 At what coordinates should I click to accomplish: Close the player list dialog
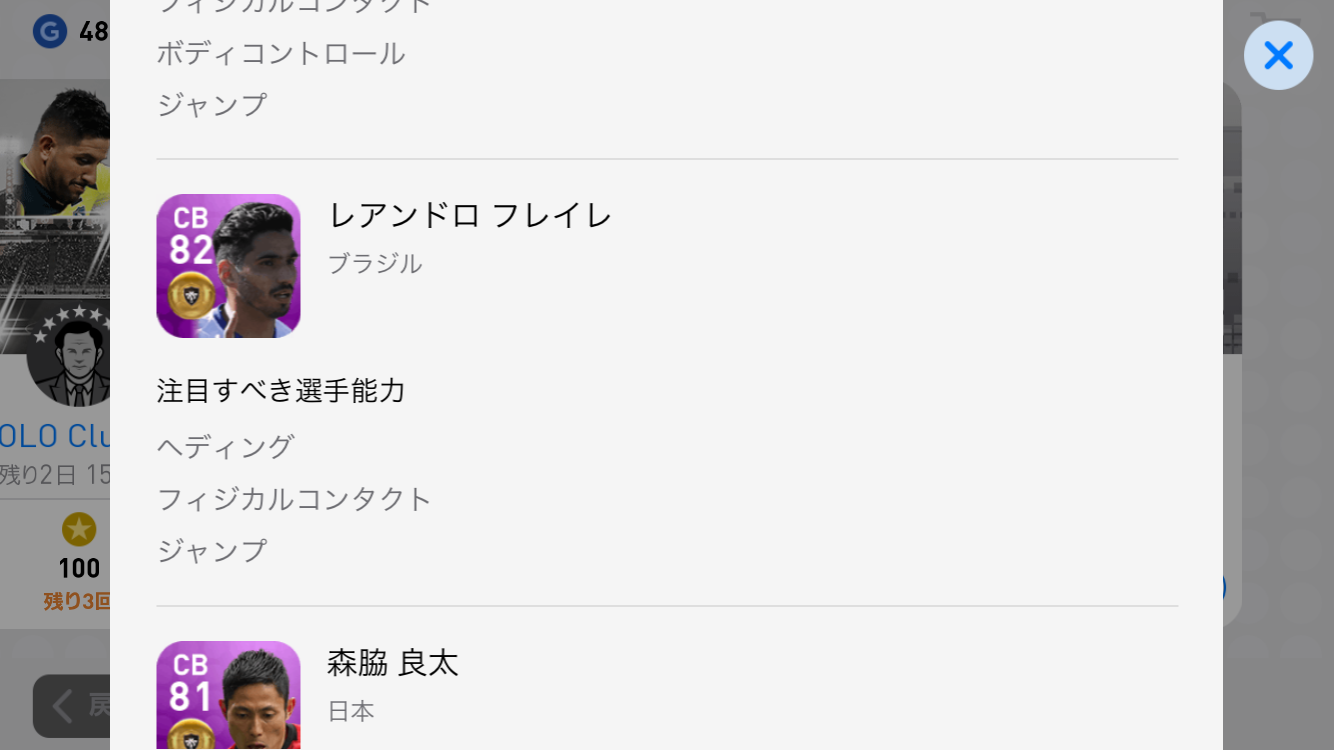(1278, 55)
